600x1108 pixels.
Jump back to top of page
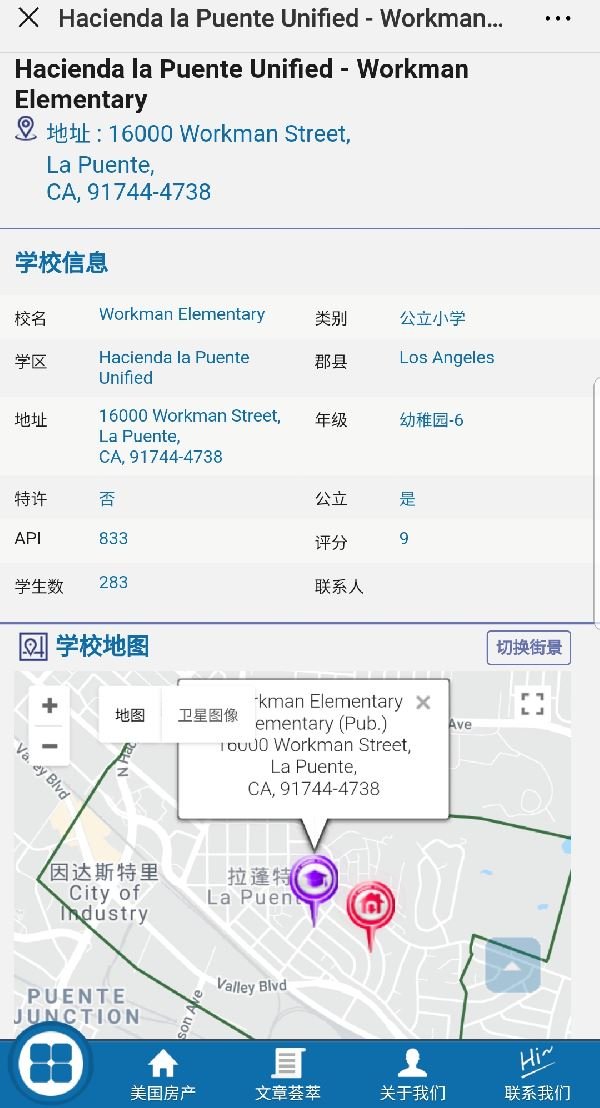tap(512, 965)
